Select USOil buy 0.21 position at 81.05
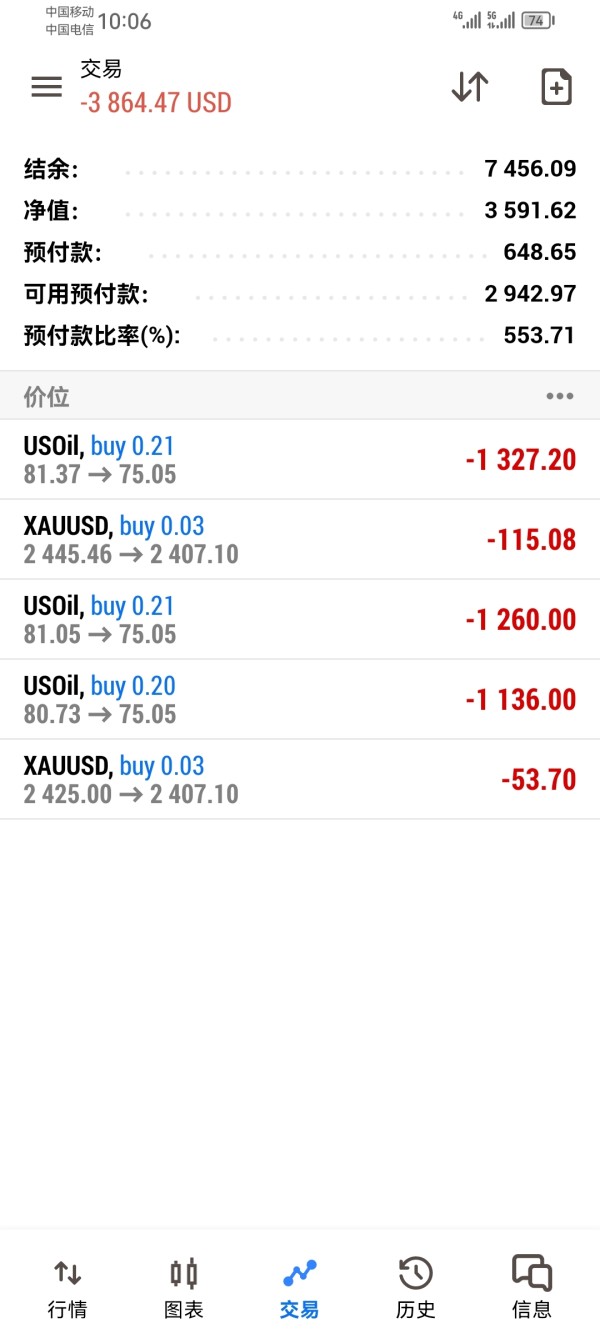The height and width of the screenshot is (1333, 600). click(x=300, y=620)
